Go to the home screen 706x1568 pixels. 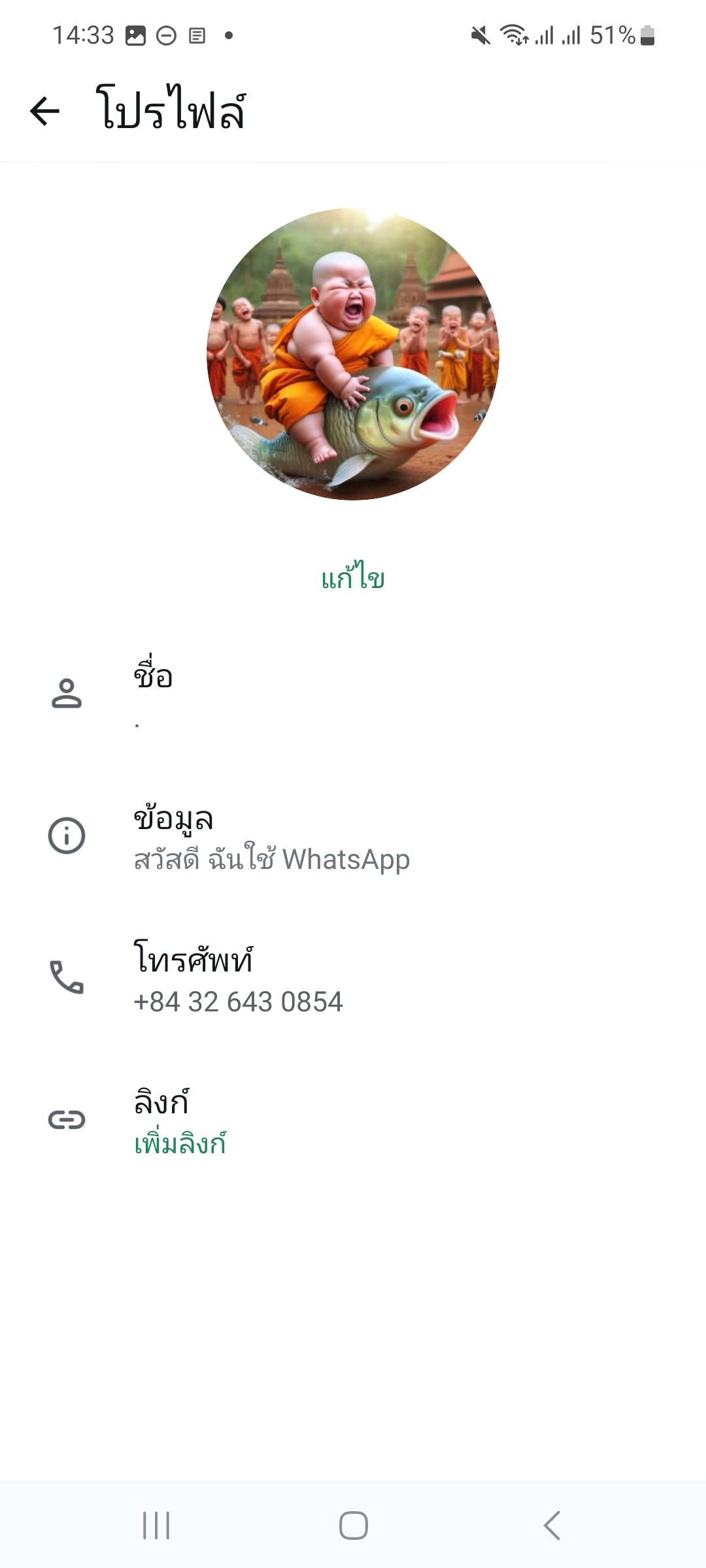pos(353,1526)
